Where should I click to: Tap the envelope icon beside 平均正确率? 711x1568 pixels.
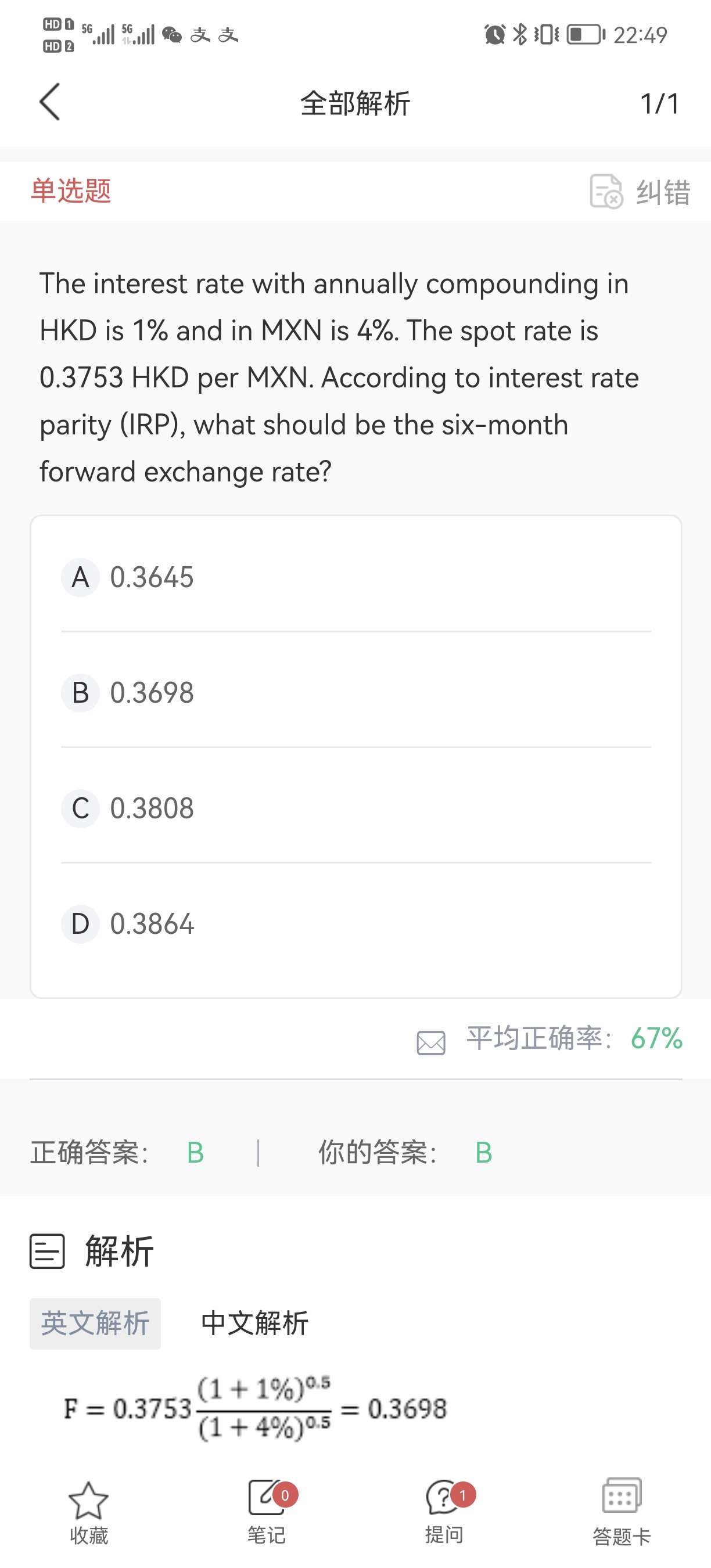(431, 1042)
